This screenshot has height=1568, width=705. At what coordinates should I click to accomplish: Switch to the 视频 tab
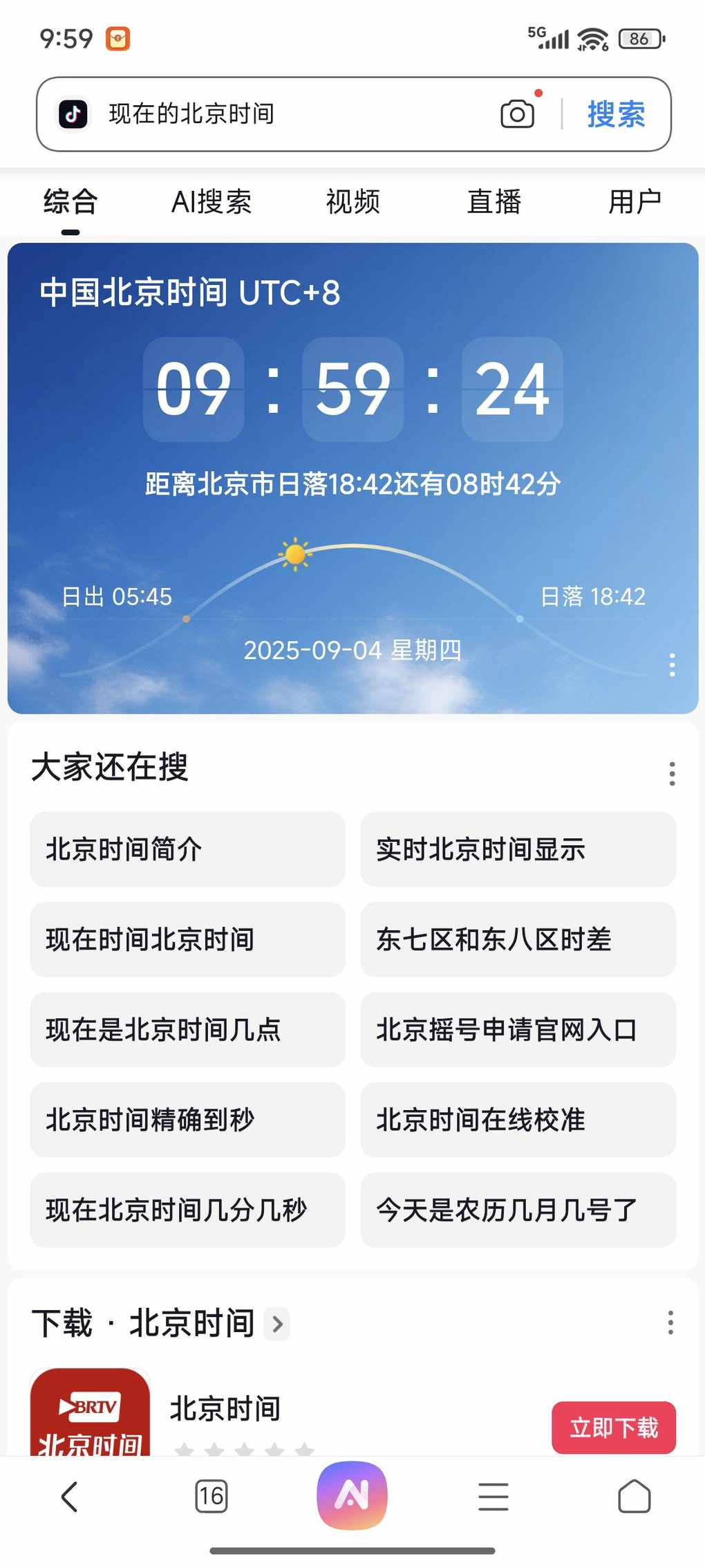(x=352, y=202)
